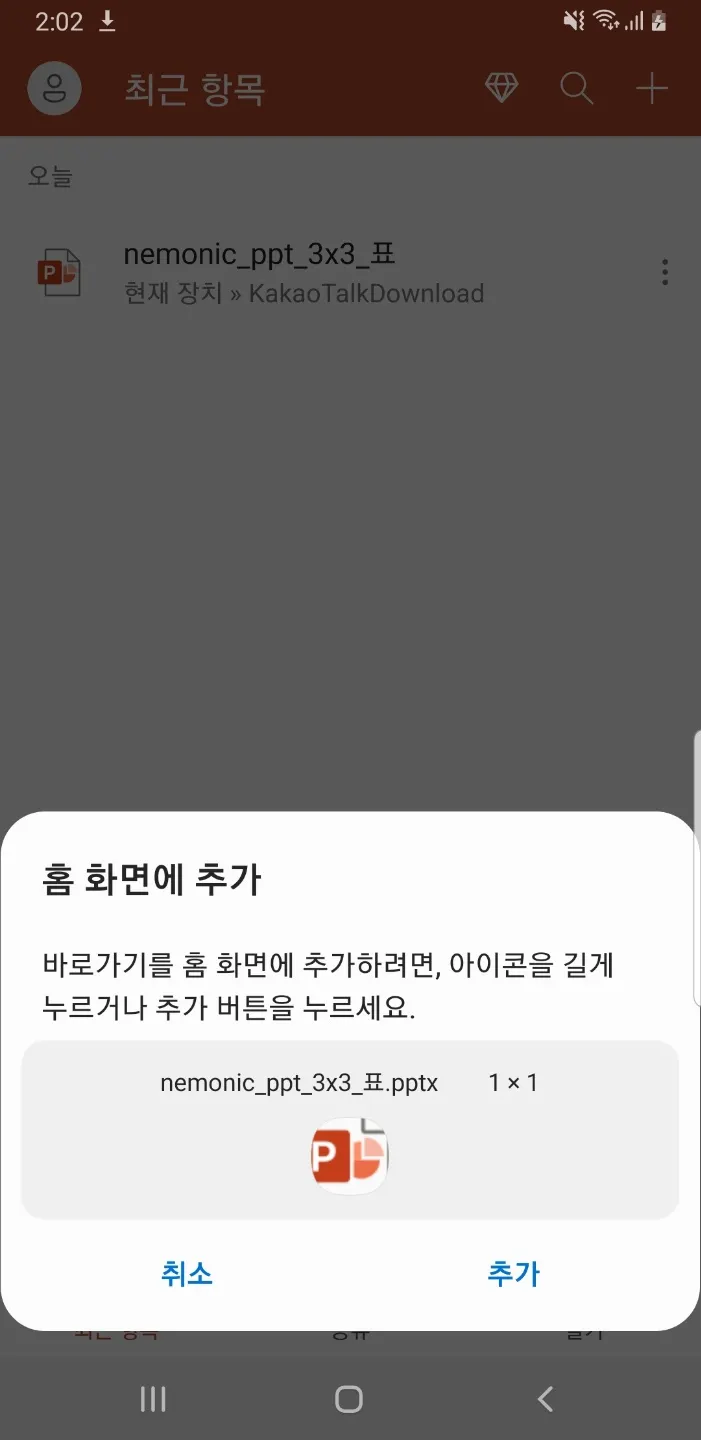This screenshot has height=1440, width=701.
Task: Cancel with the 취소 button
Action: 187,1273
